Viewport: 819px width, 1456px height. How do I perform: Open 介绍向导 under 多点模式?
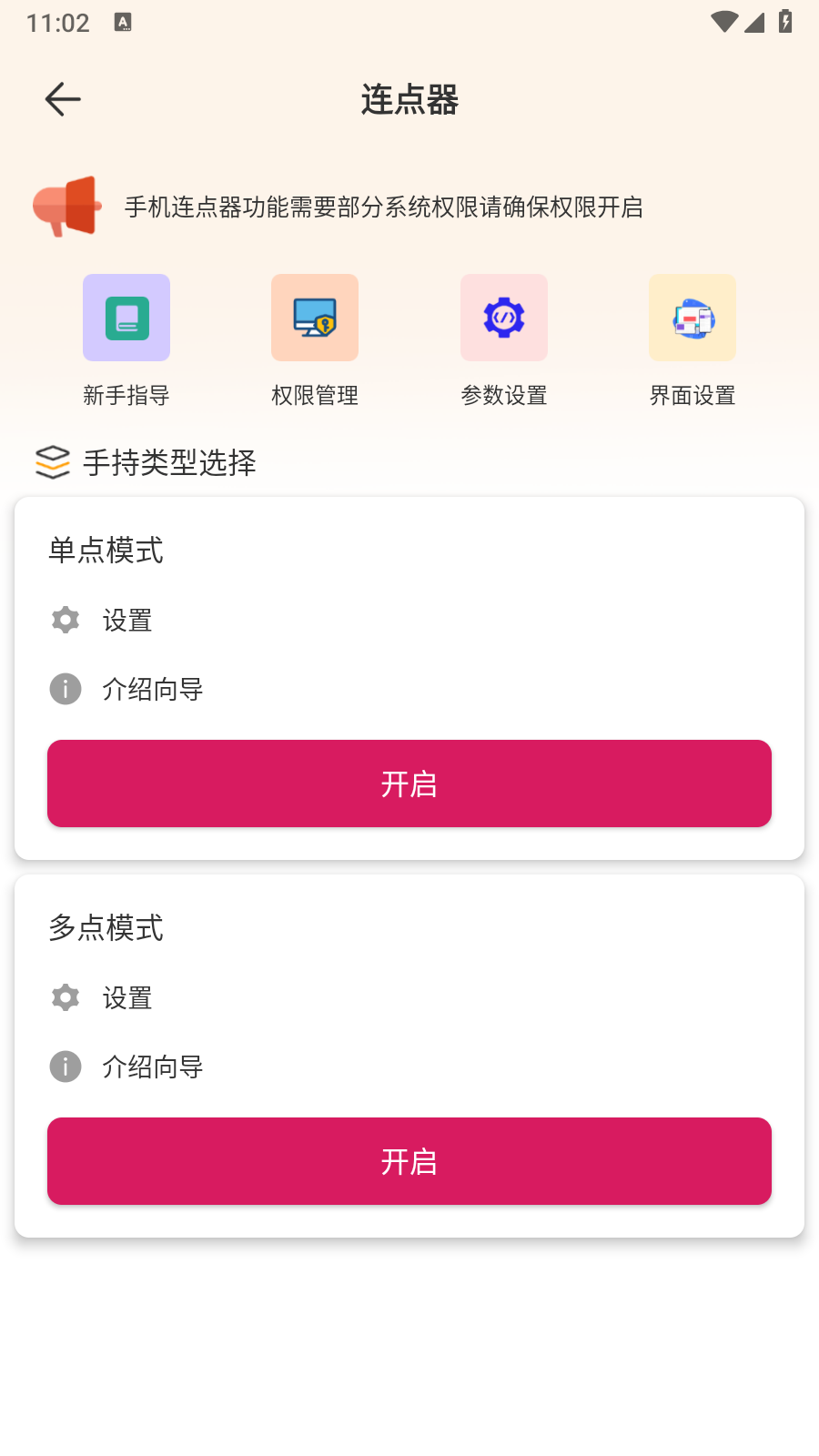[x=154, y=1067]
